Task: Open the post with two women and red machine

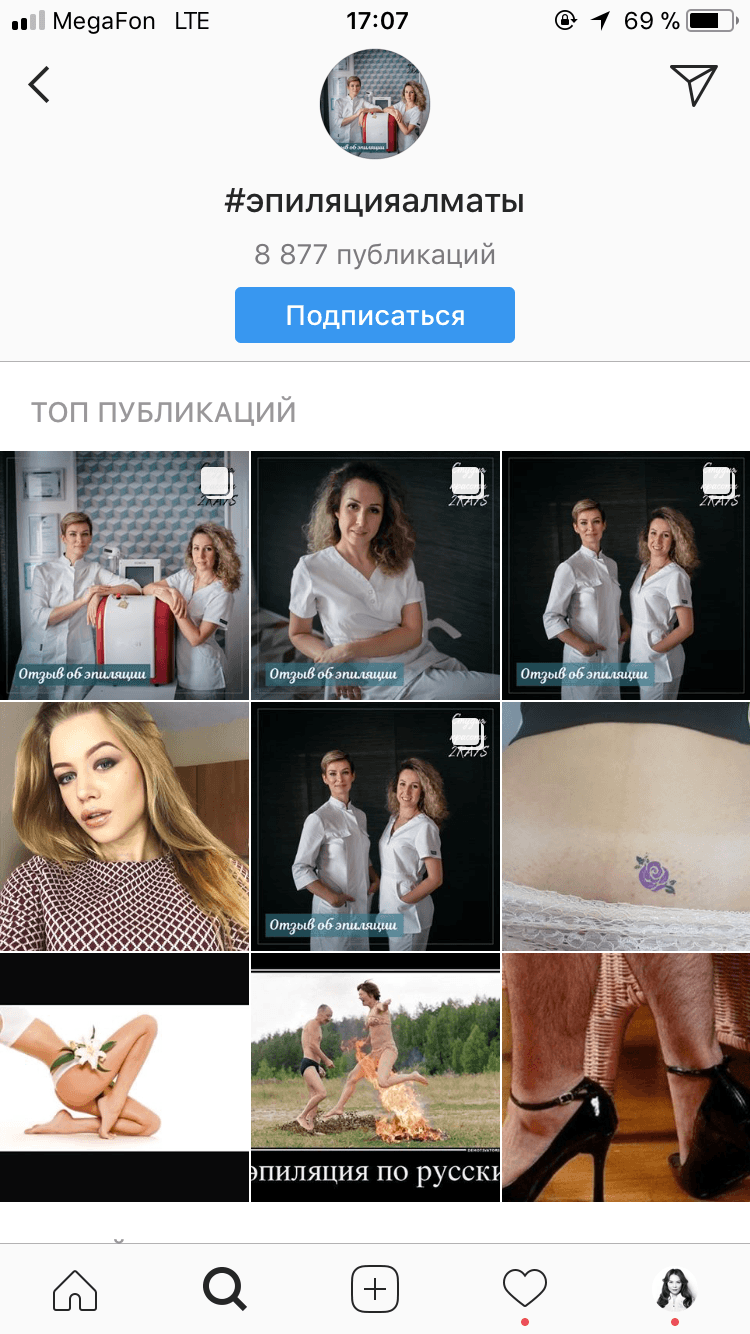Action: (124, 575)
